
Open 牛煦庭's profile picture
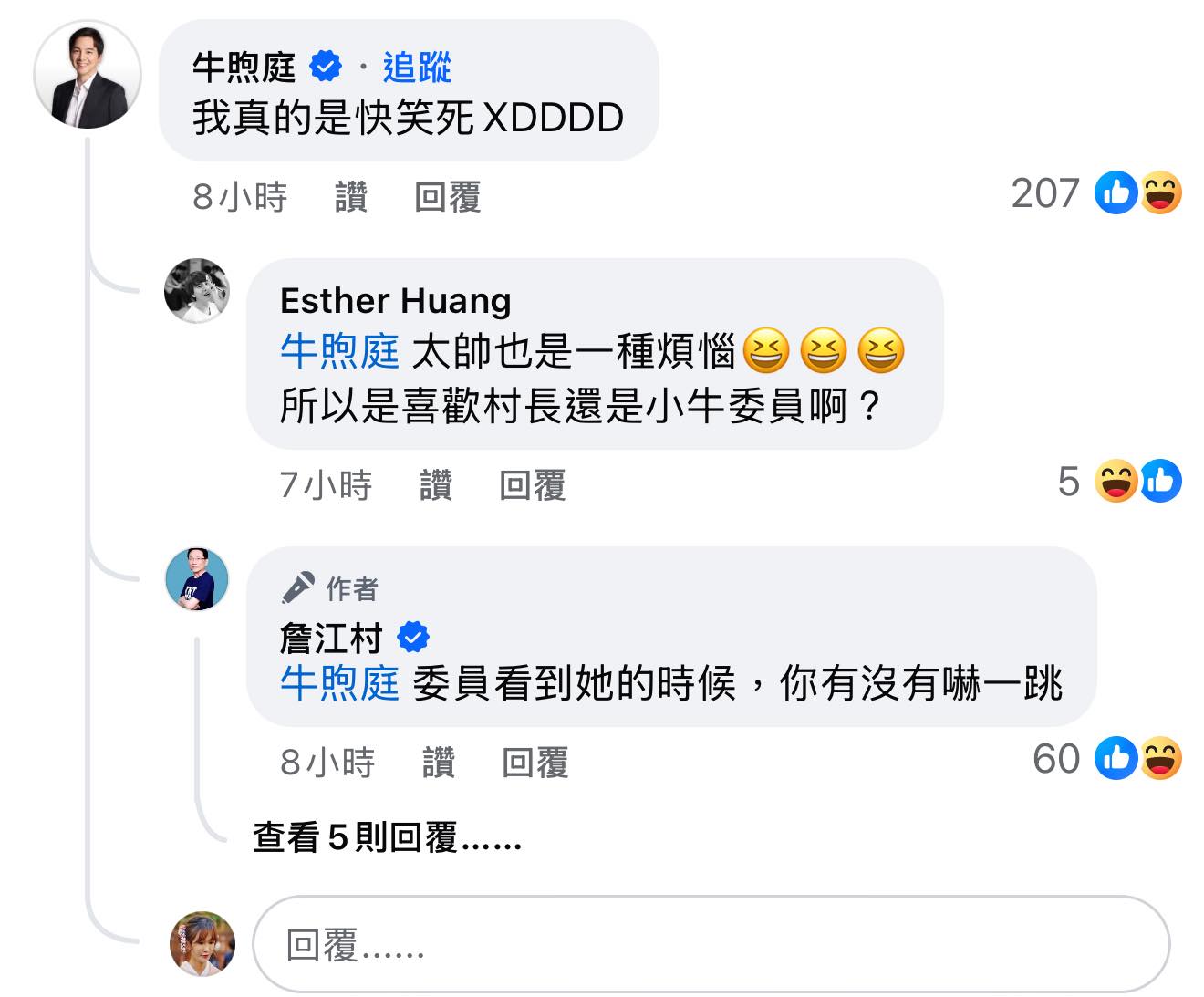click(88, 75)
